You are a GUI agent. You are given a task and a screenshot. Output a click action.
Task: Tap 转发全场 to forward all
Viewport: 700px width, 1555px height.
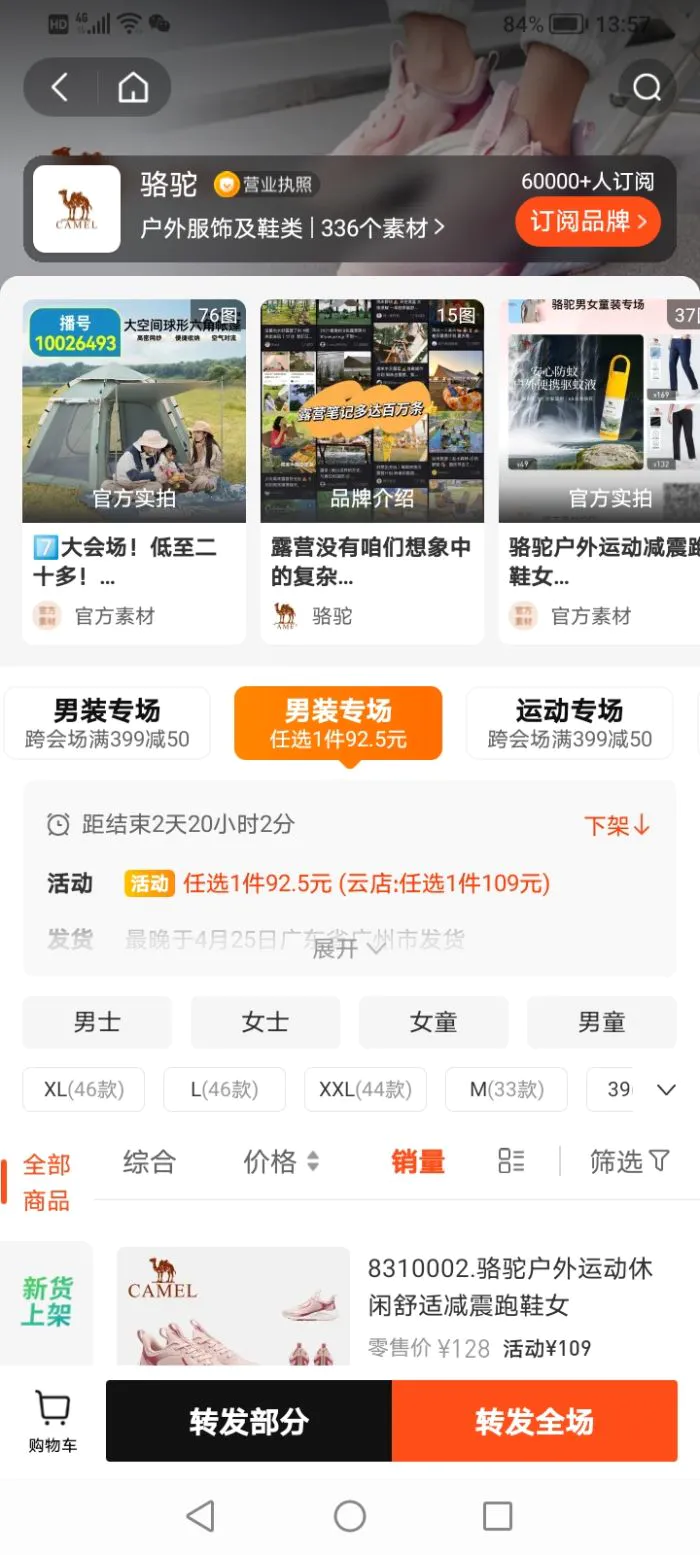point(534,1421)
